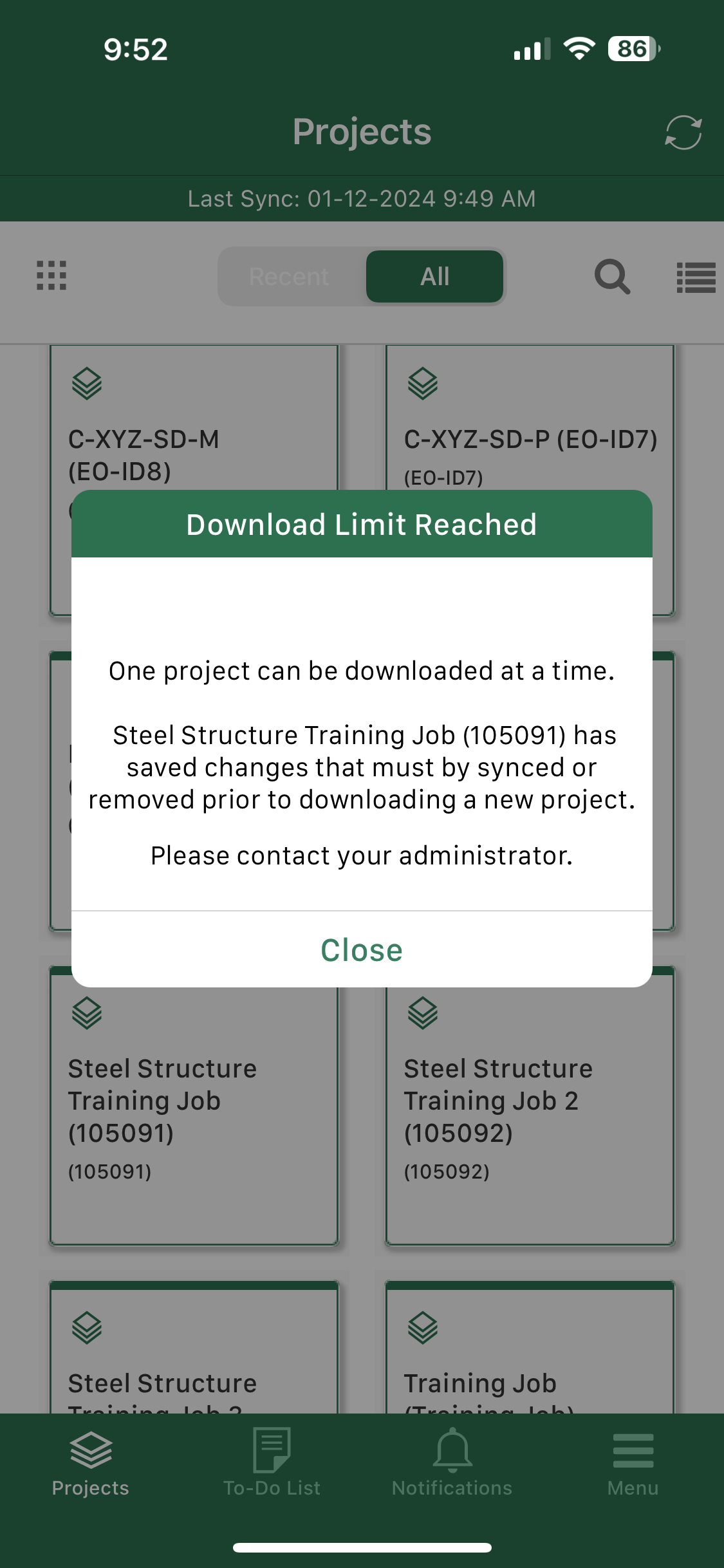Select the All segment

(x=434, y=277)
